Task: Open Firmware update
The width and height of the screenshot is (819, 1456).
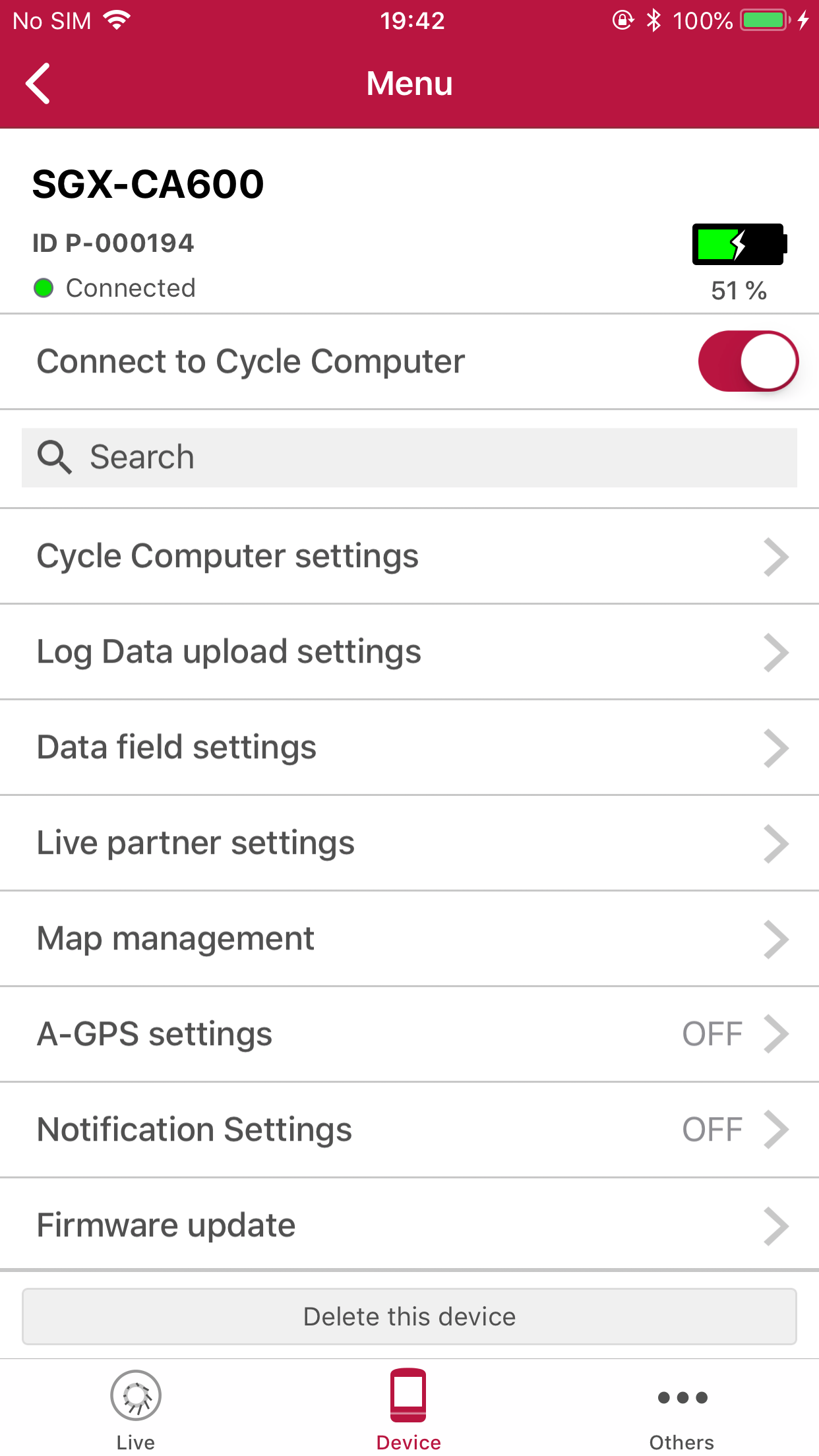Action: [x=409, y=1225]
